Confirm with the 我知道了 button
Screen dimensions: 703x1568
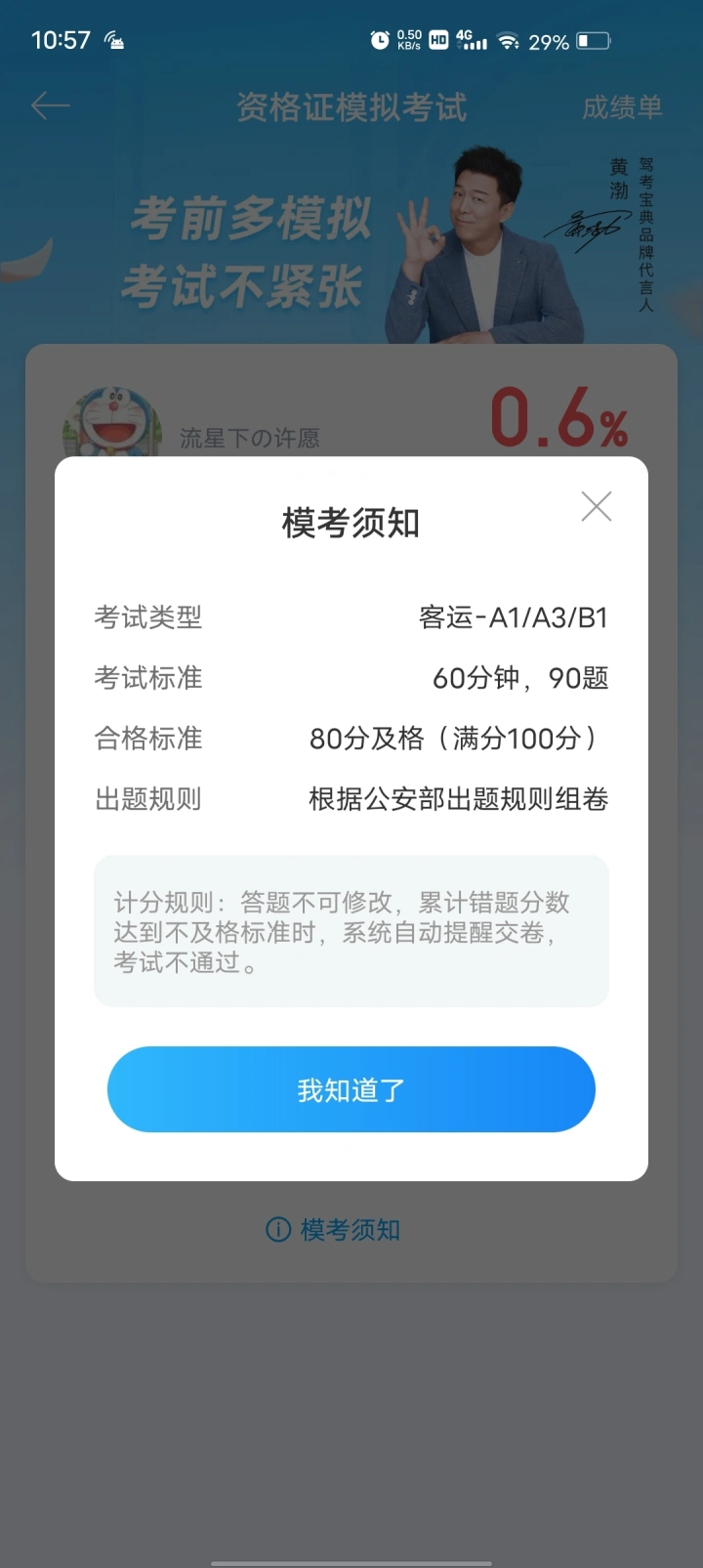tap(351, 1089)
